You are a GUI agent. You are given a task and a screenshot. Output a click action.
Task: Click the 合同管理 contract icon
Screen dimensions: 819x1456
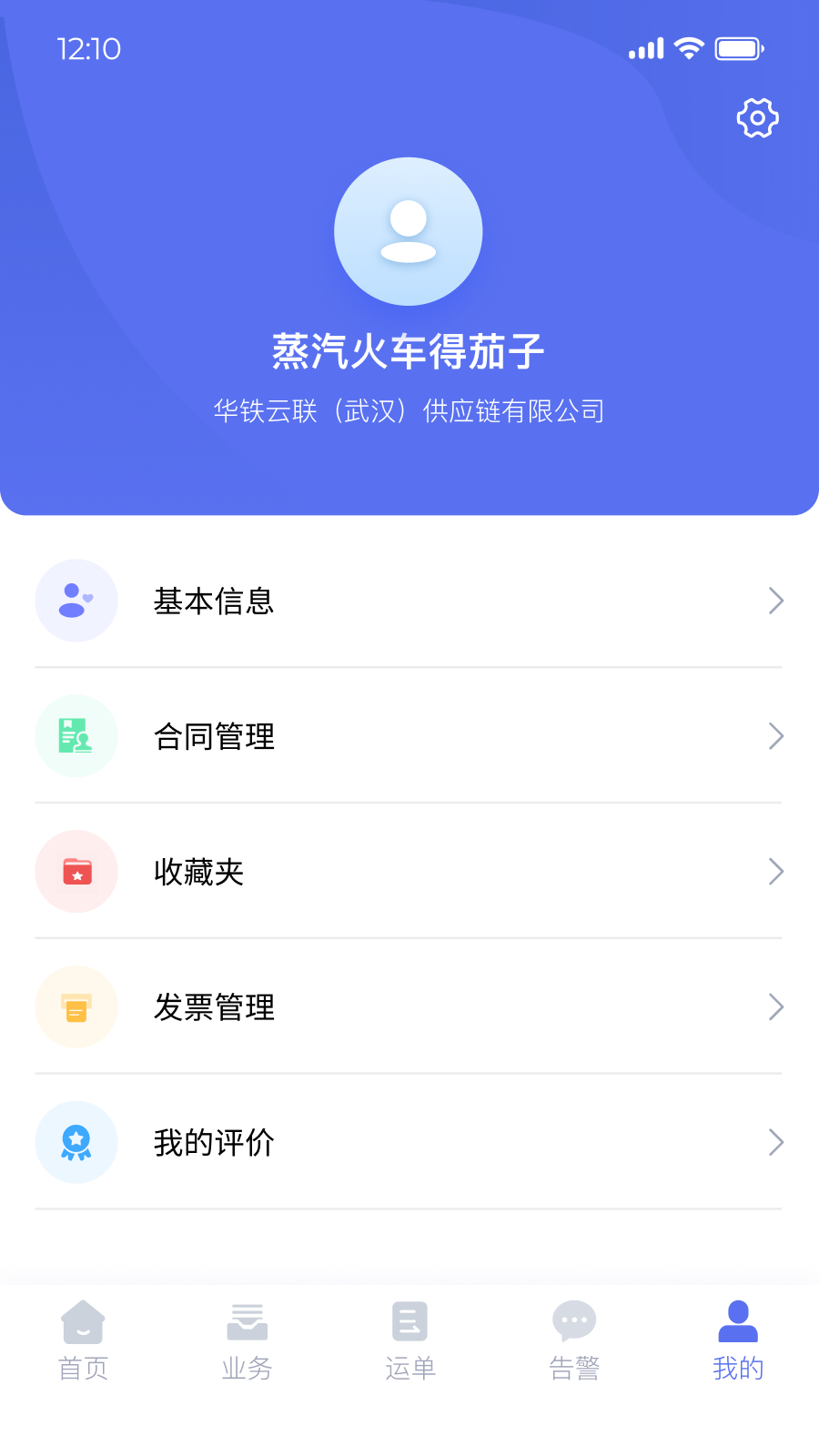click(x=76, y=736)
